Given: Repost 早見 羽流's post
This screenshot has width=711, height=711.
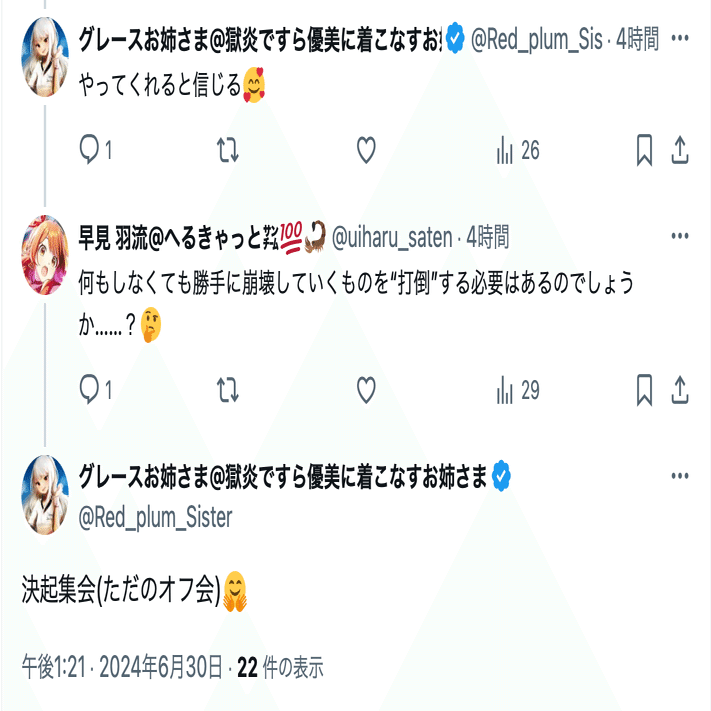Looking at the screenshot, I should click(x=228, y=389).
